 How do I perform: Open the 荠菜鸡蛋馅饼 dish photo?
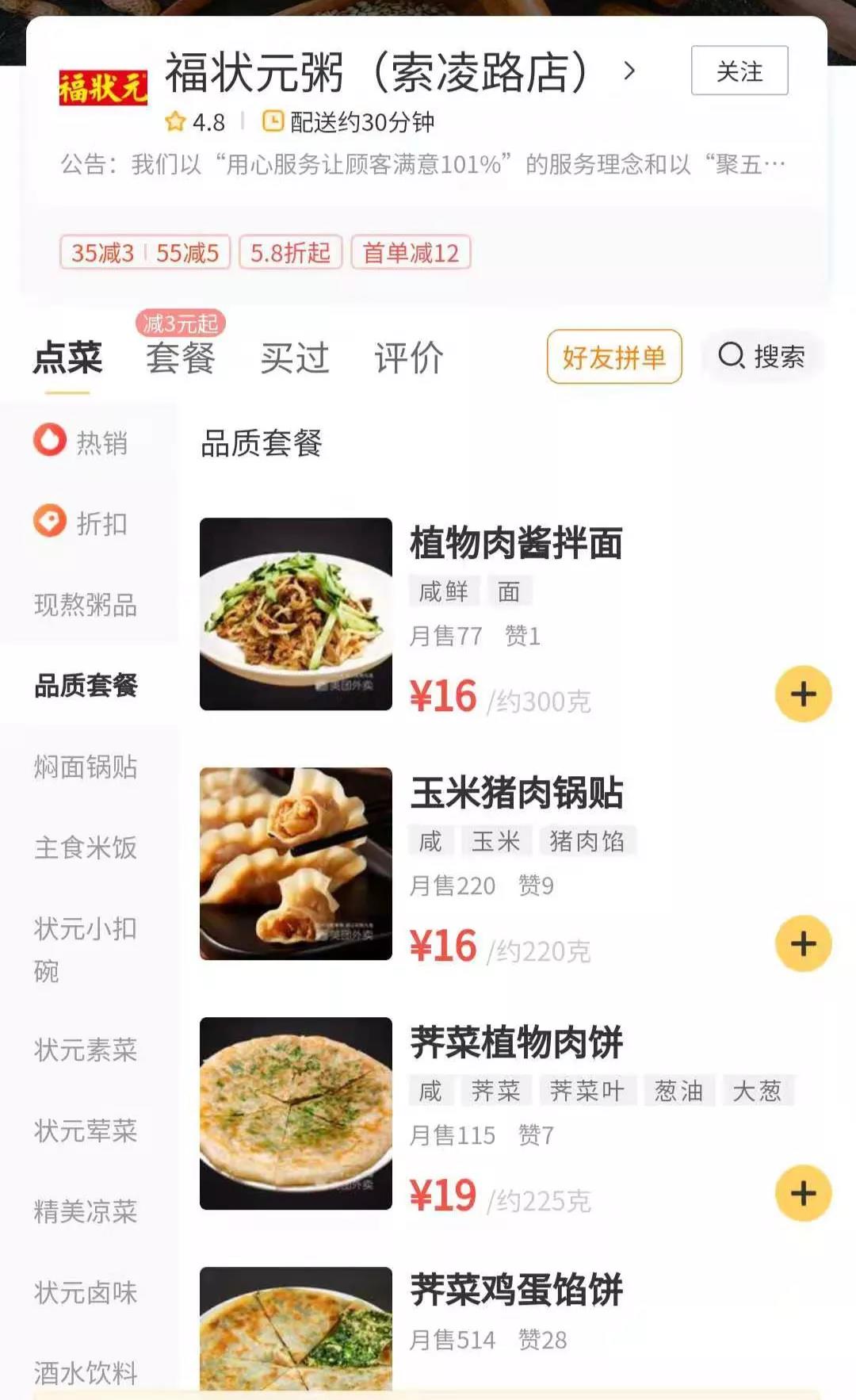click(x=296, y=1328)
